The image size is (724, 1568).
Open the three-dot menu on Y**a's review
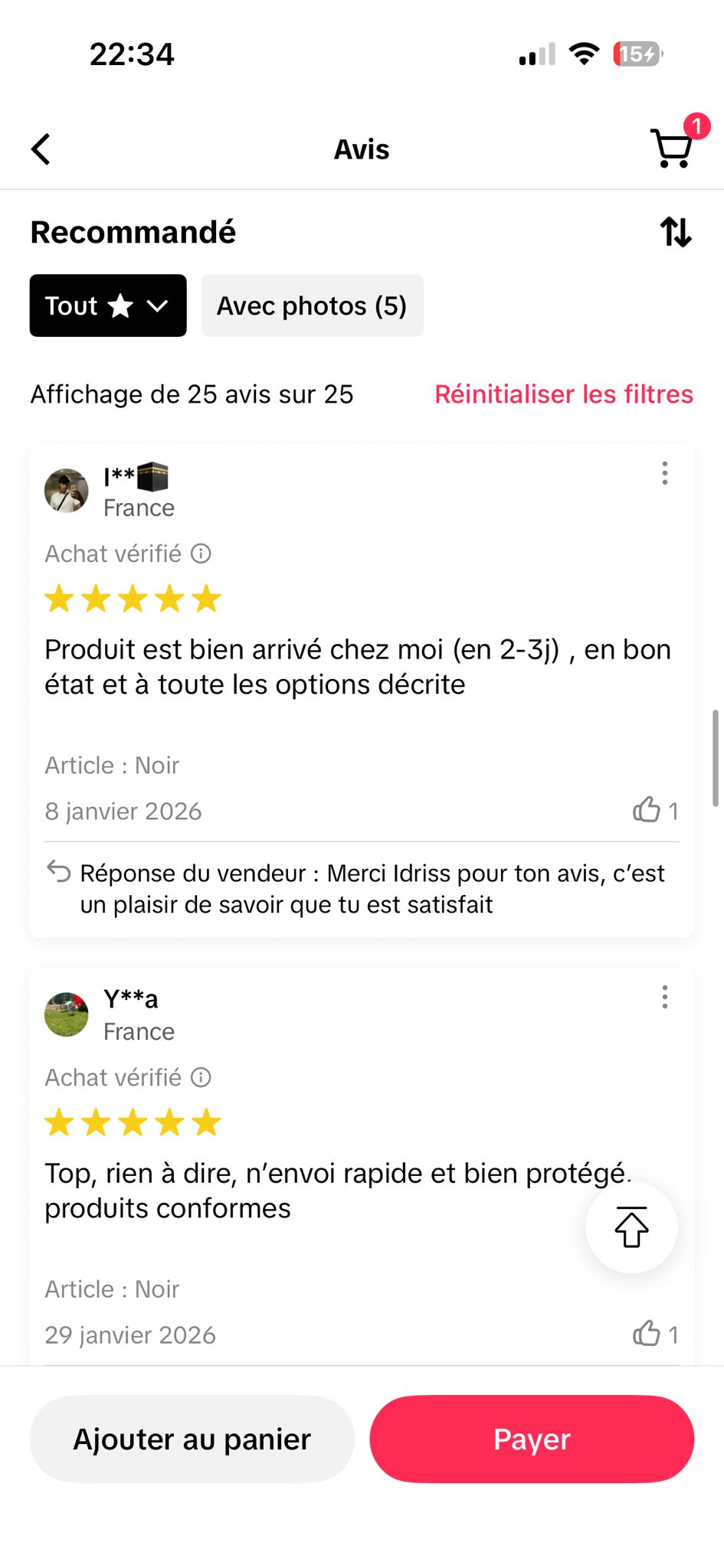[664, 998]
